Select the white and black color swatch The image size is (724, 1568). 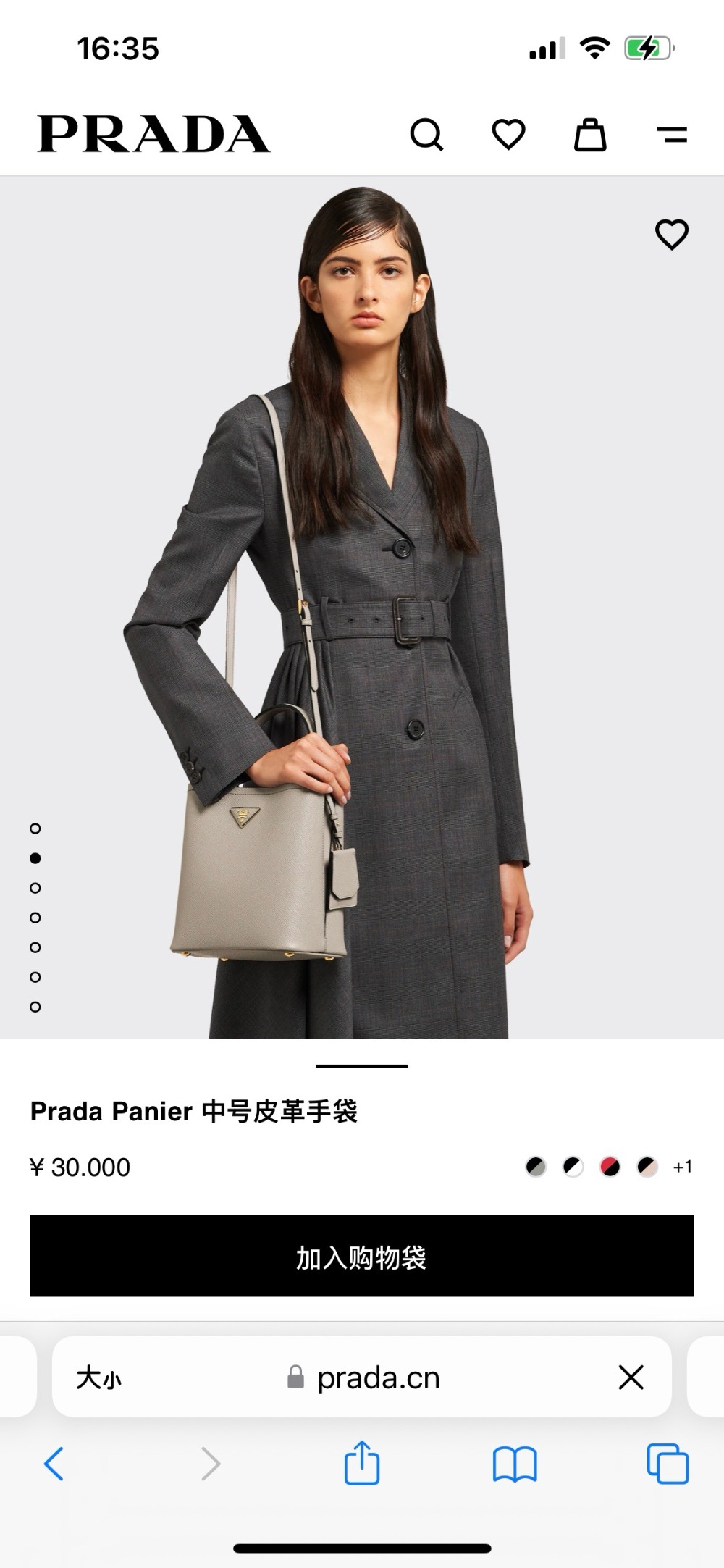(573, 1167)
